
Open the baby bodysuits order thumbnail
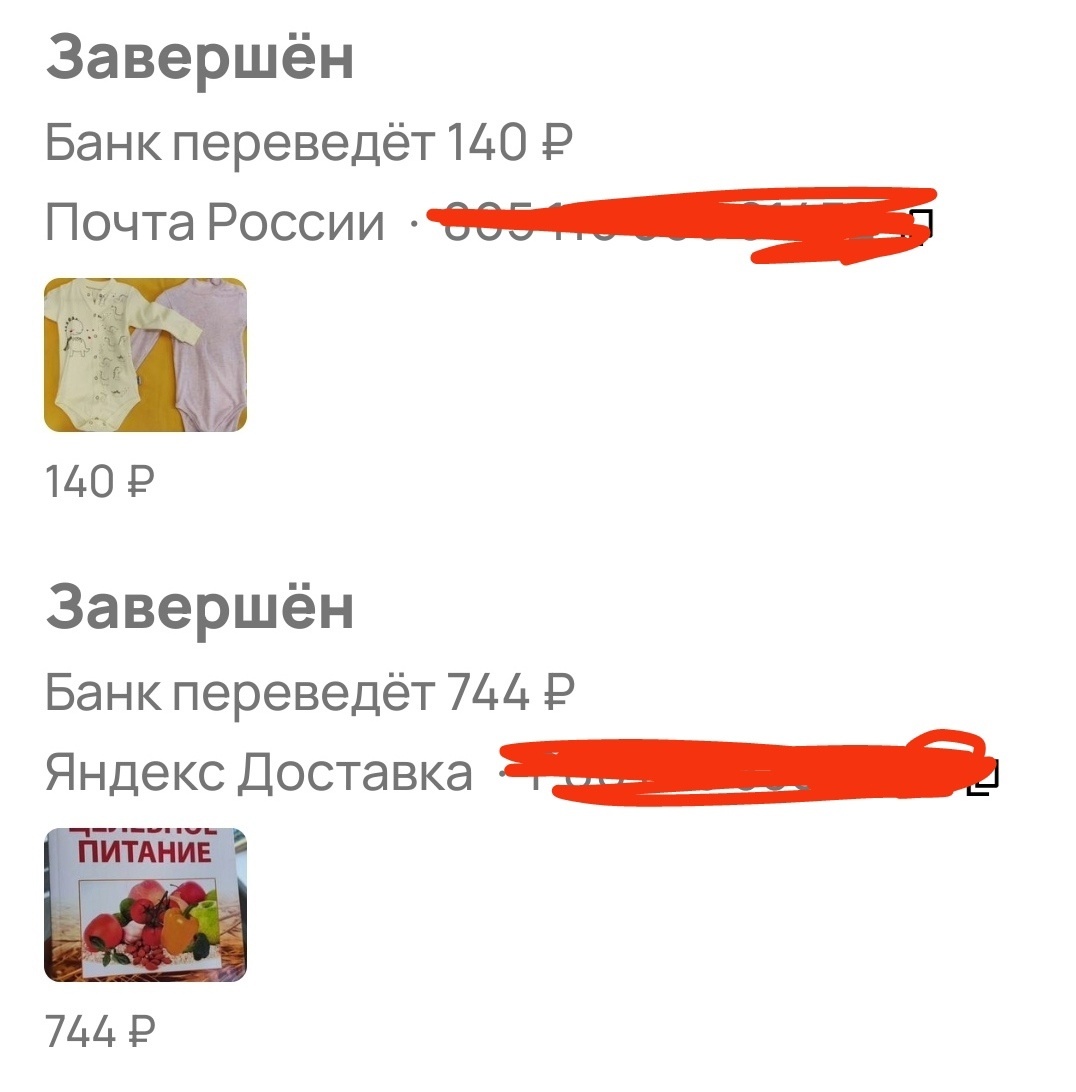tap(146, 354)
